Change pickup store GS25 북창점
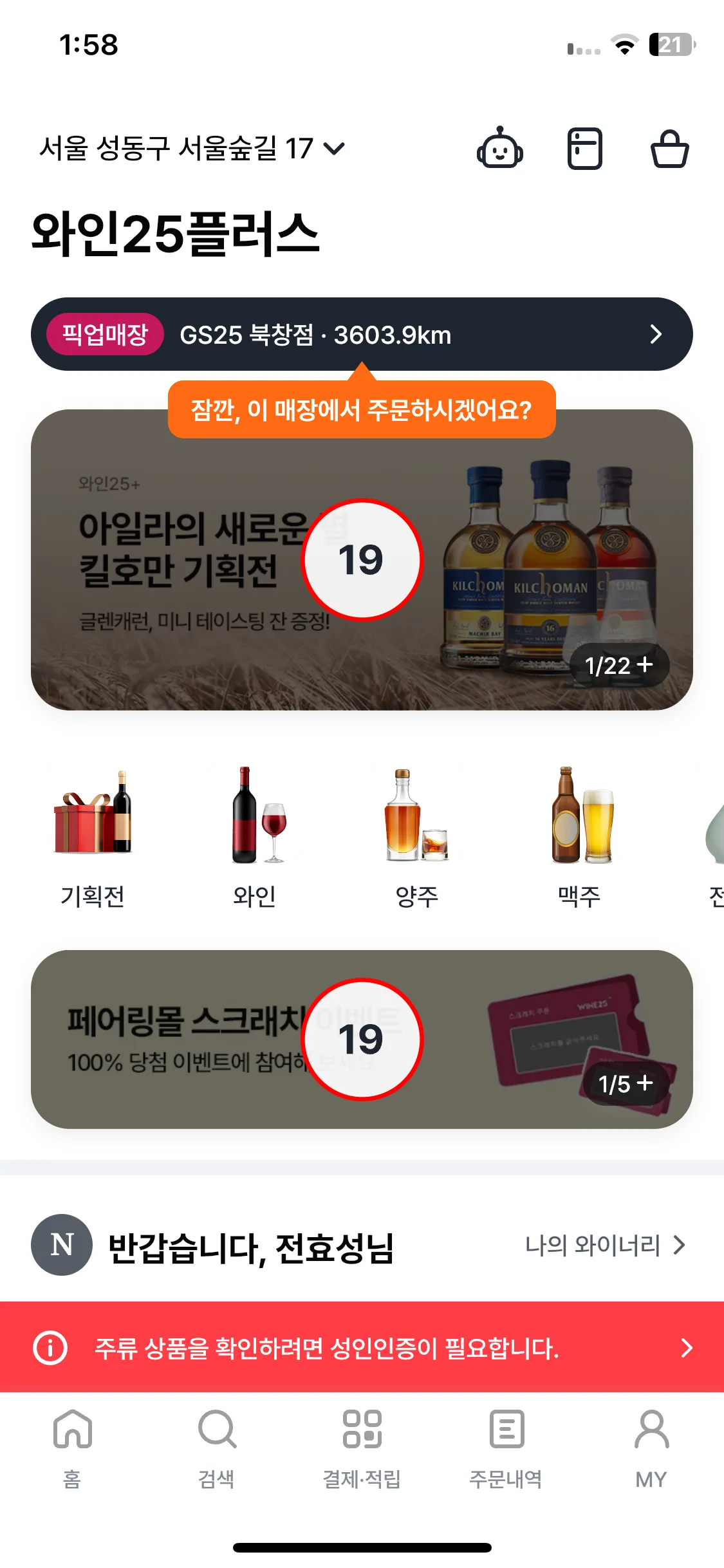This screenshot has width=724, height=1568. tap(362, 334)
